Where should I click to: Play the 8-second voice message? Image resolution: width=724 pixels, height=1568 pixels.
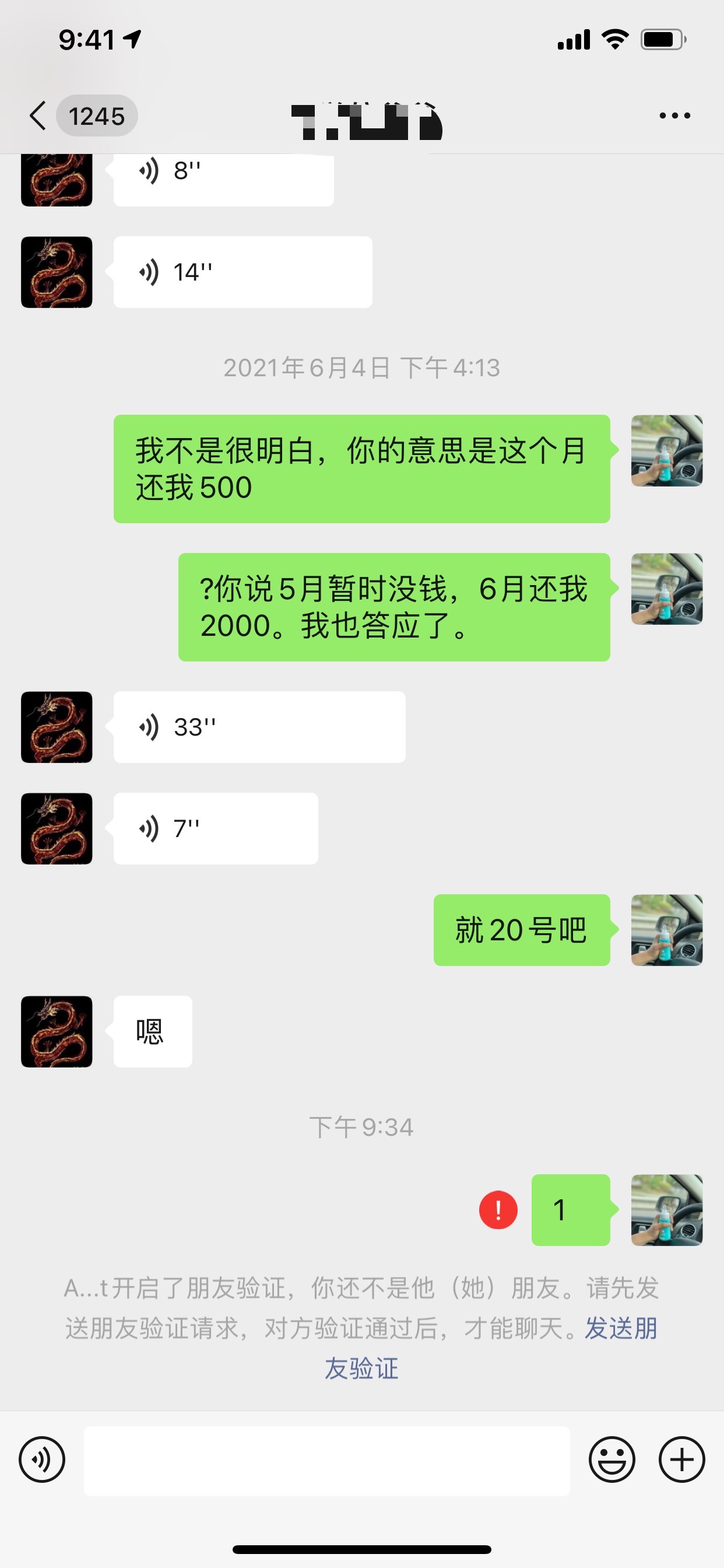223,178
